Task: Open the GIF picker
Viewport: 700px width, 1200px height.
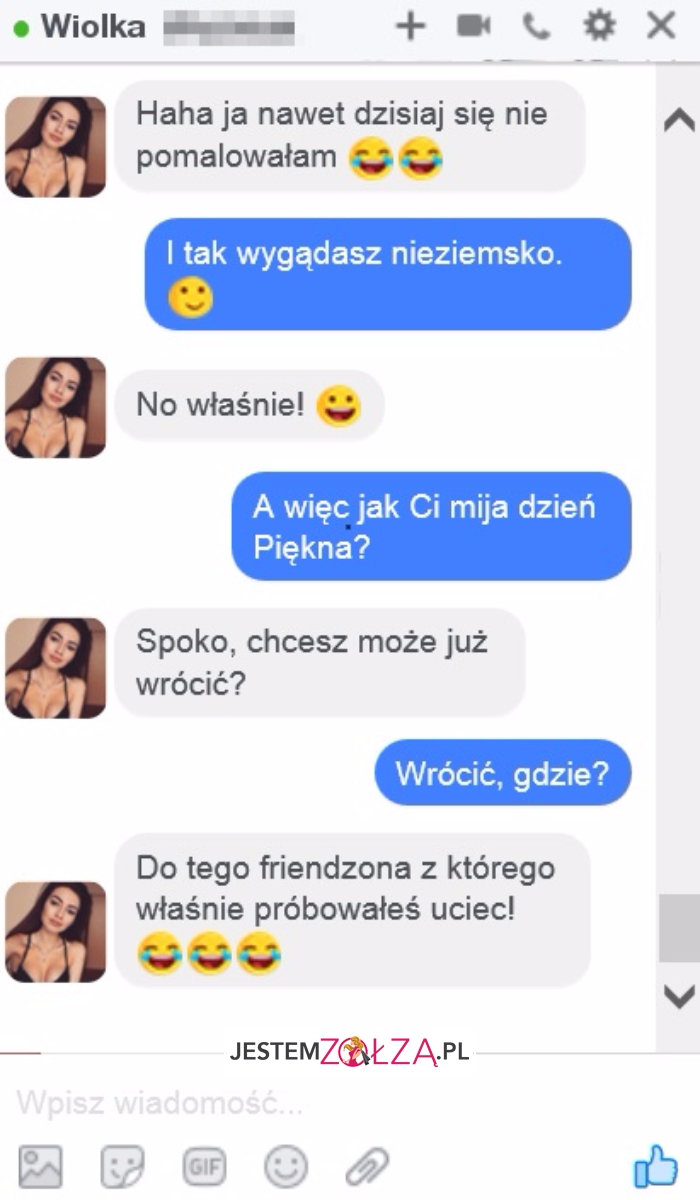Action: pyautogui.click(x=204, y=1166)
